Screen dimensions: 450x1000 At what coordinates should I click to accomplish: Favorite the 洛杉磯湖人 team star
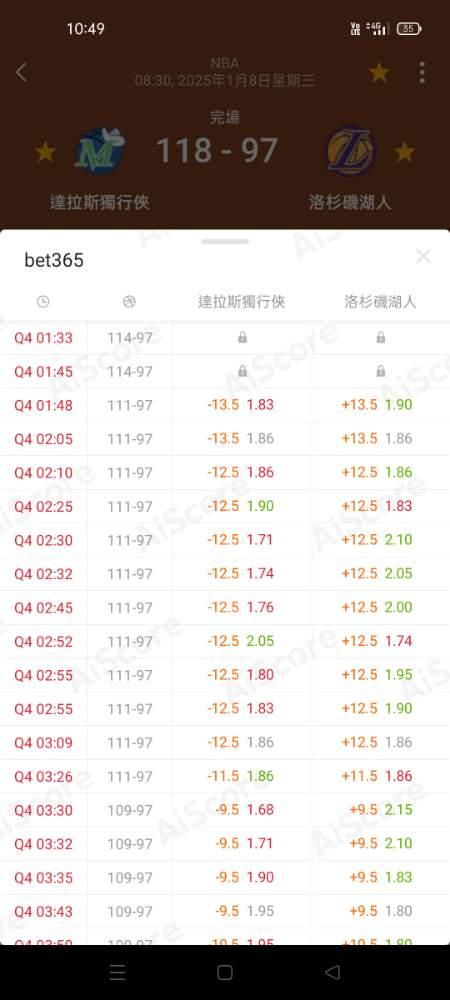(x=405, y=152)
